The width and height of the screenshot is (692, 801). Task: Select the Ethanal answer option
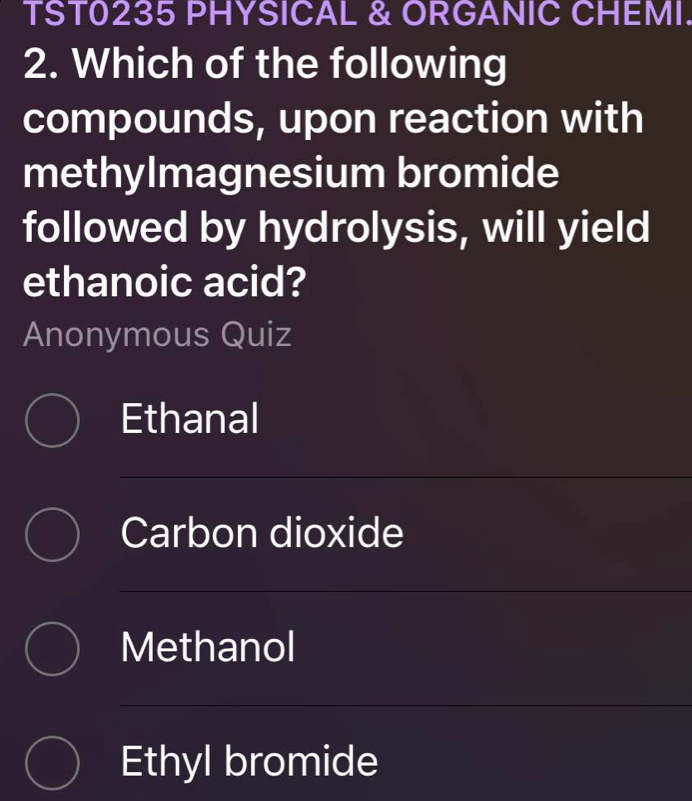click(52, 420)
